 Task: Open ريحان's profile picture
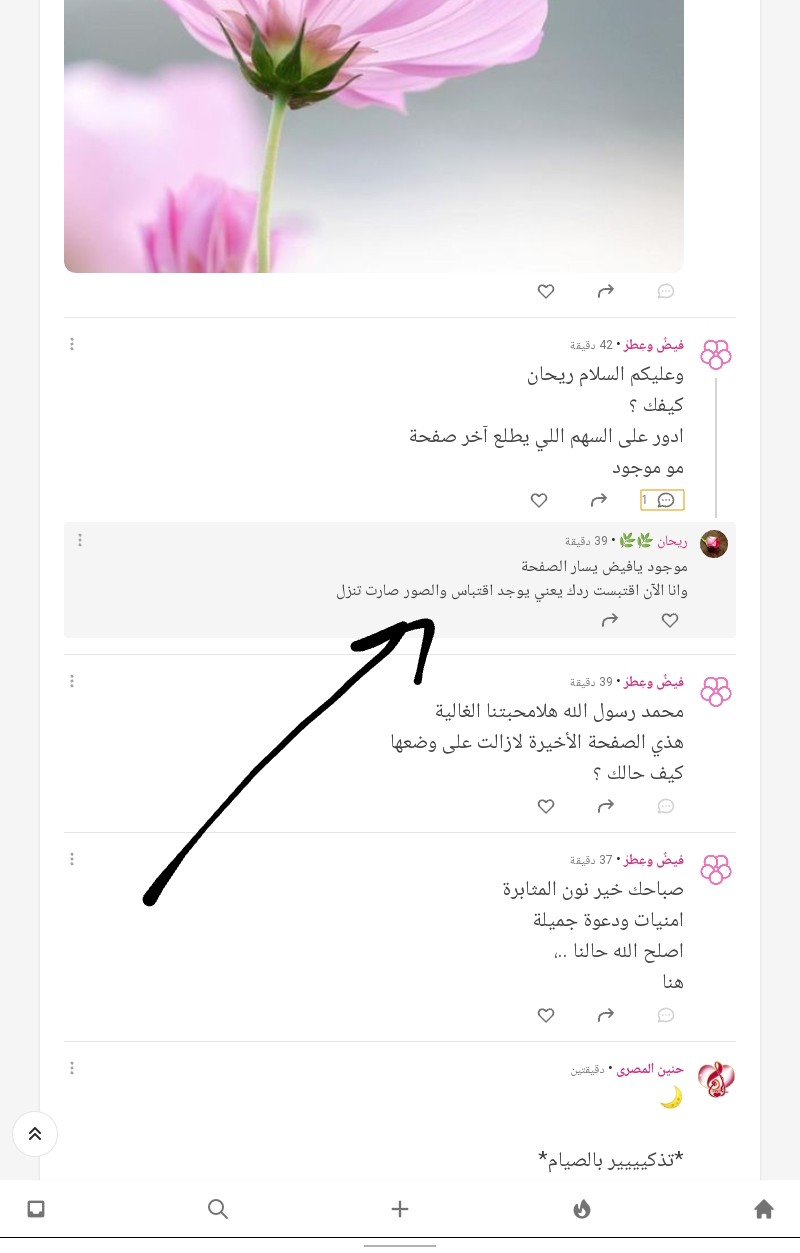point(714,544)
